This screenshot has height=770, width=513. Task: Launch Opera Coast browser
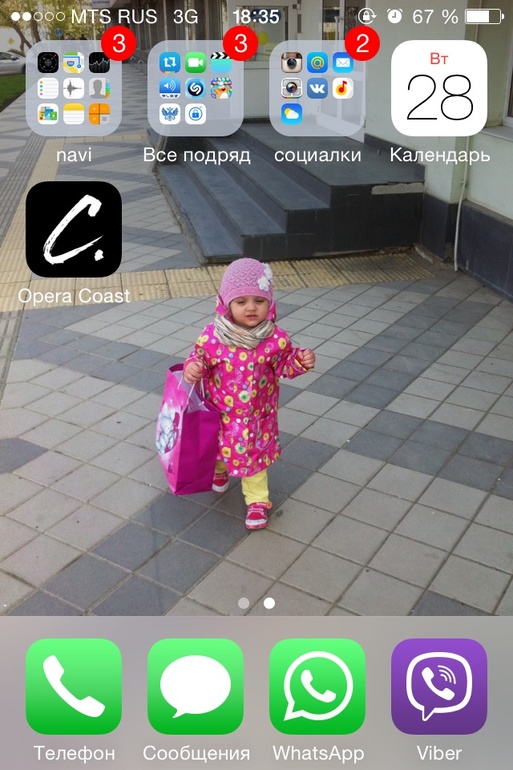[74, 229]
